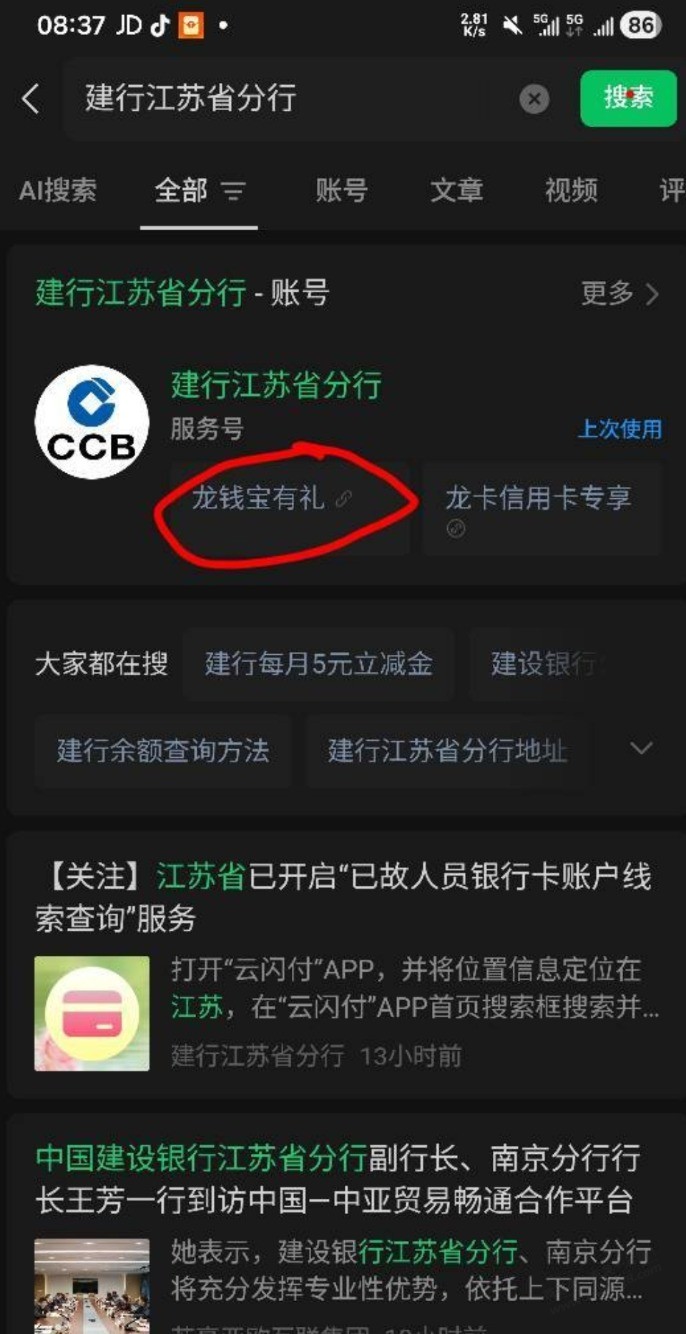
Task: Search suggestion 建行每月5元立减金
Action: (x=318, y=664)
